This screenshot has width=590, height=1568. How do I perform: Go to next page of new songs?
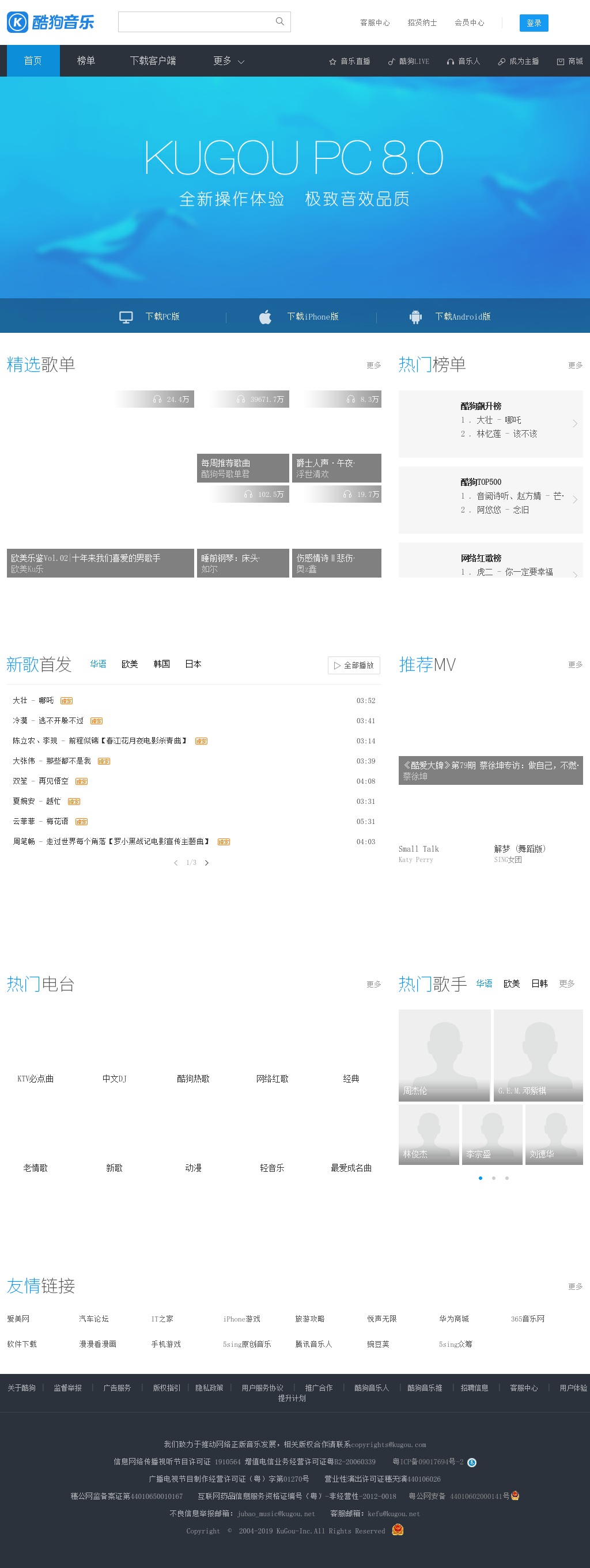(207, 863)
